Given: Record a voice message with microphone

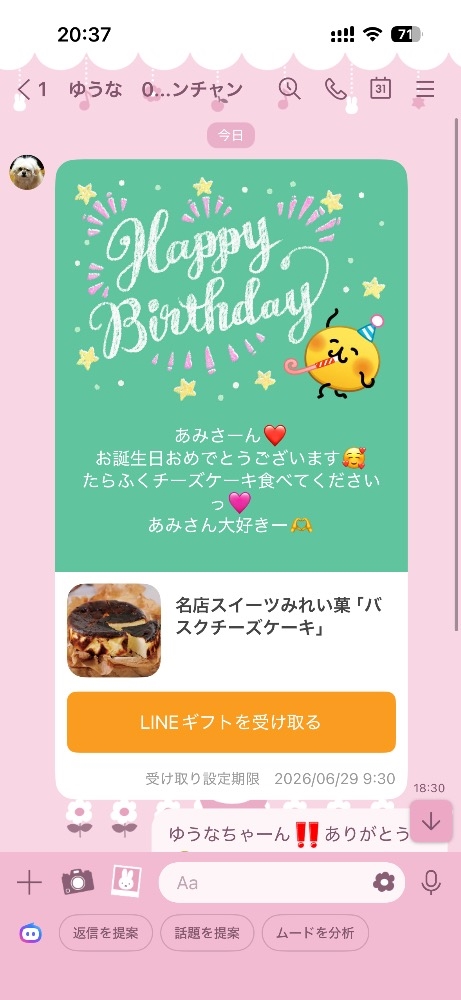Looking at the screenshot, I should click(x=432, y=883).
